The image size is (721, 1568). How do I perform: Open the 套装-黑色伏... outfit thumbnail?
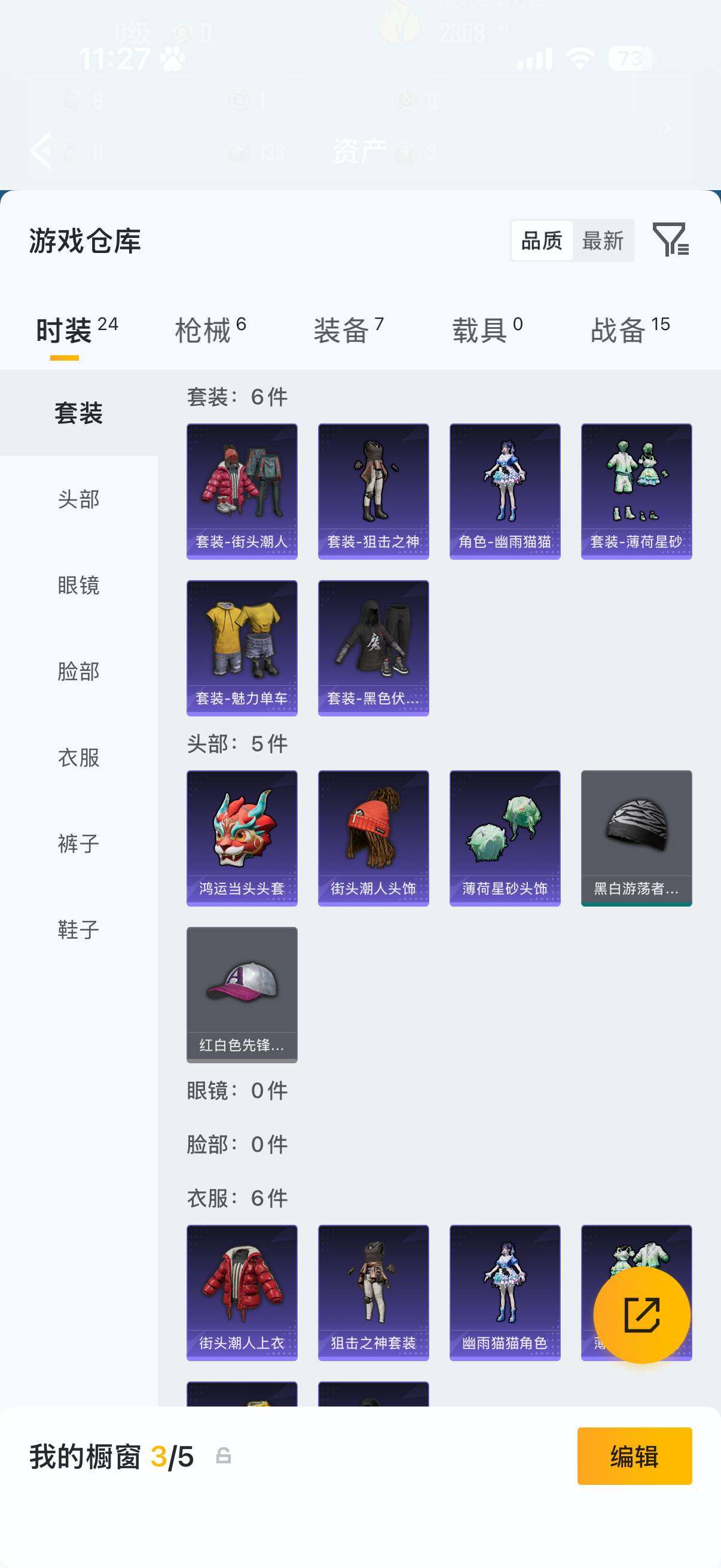373,645
